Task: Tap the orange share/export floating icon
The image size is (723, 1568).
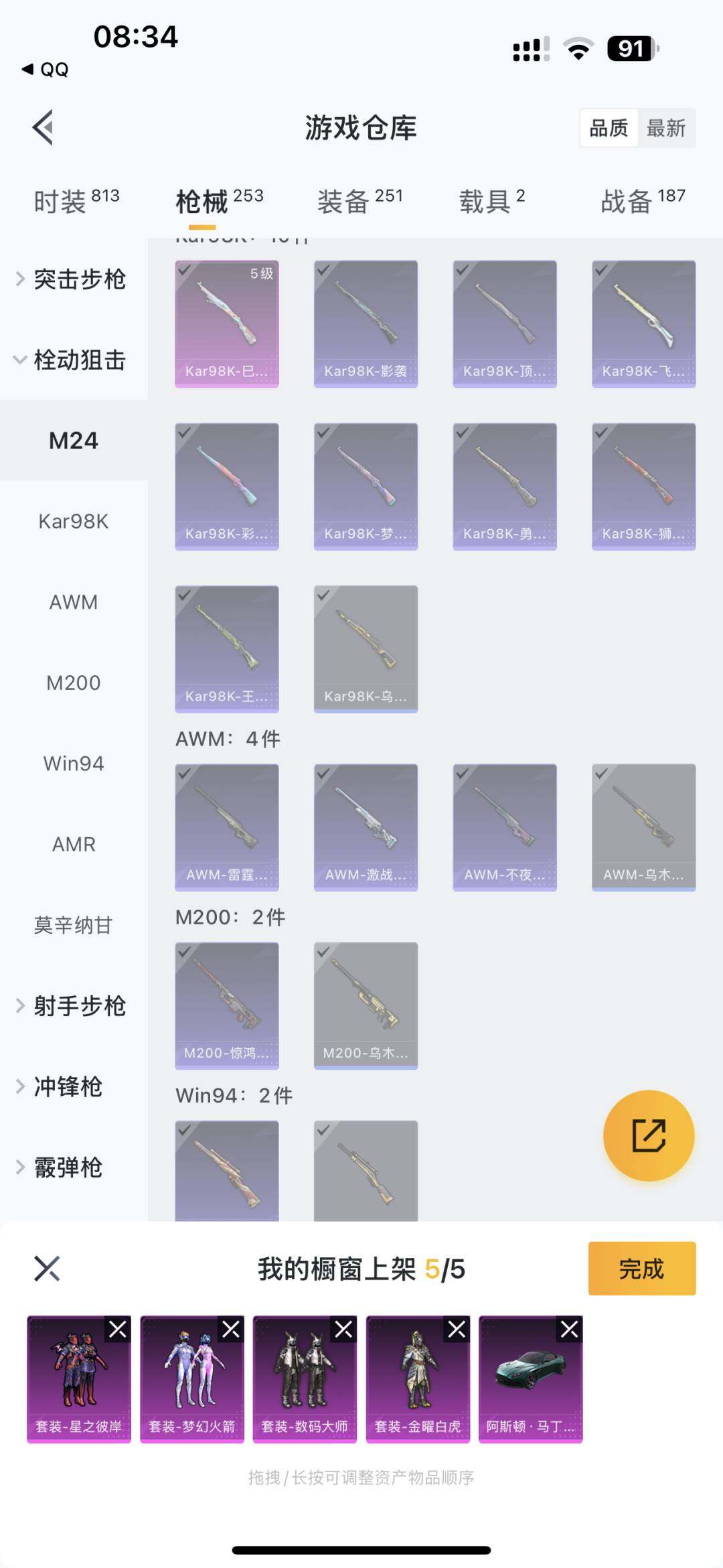Action: tap(647, 1135)
